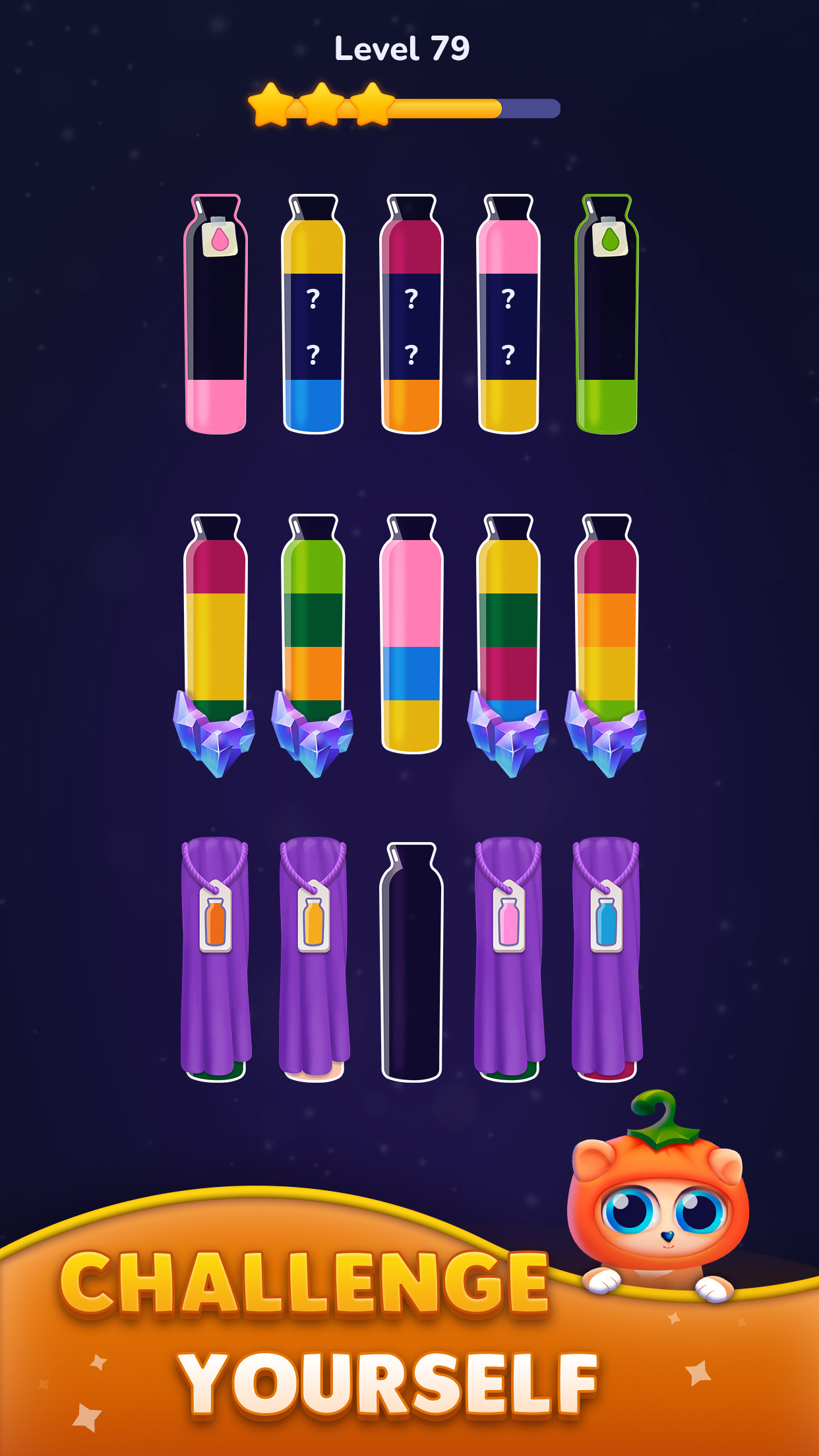This screenshot has width=819, height=1456.
Task: Tap the first gold star on the progress bar
Action: pos(268,104)
